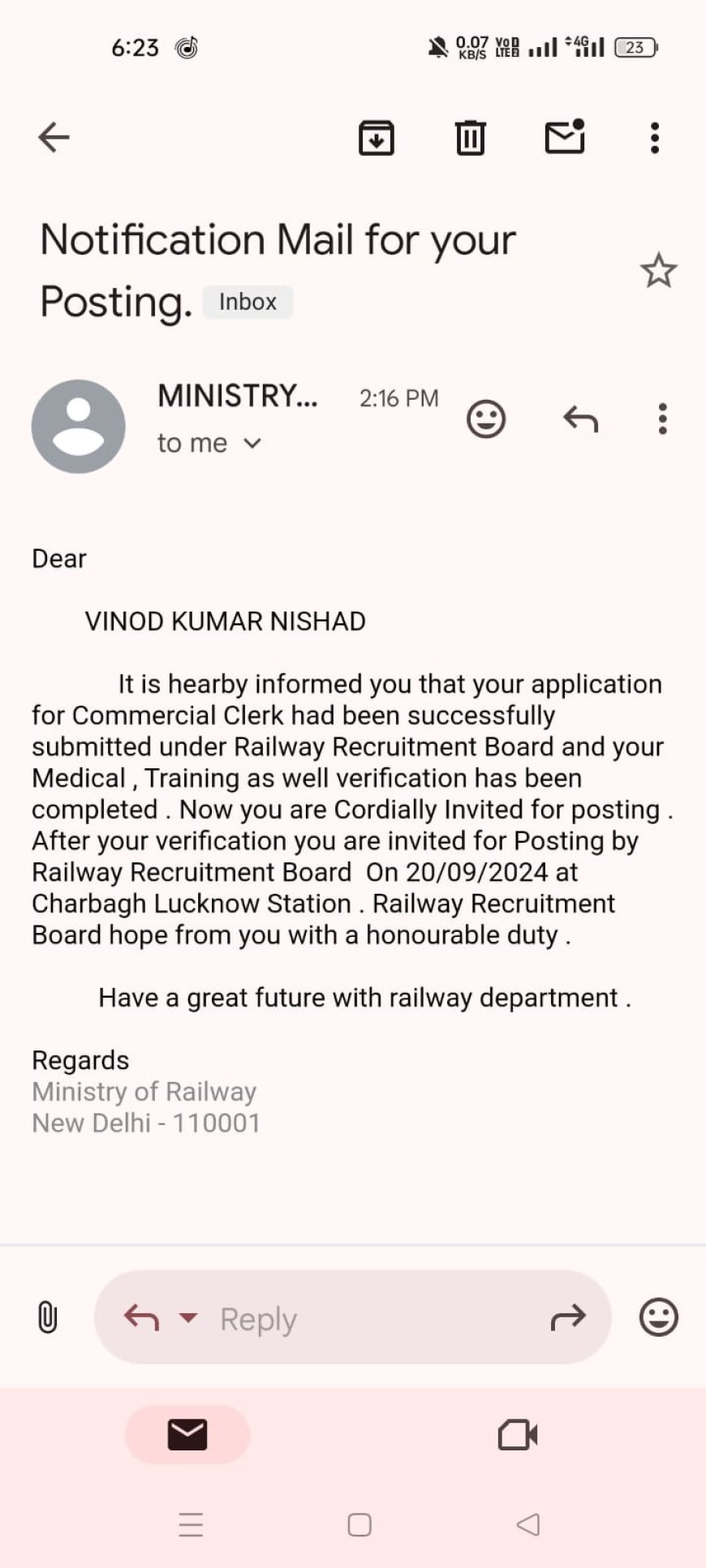Expand the 'to me' recipient details
This screenshot has width=706, height=1568.
(x=209, y=443)
